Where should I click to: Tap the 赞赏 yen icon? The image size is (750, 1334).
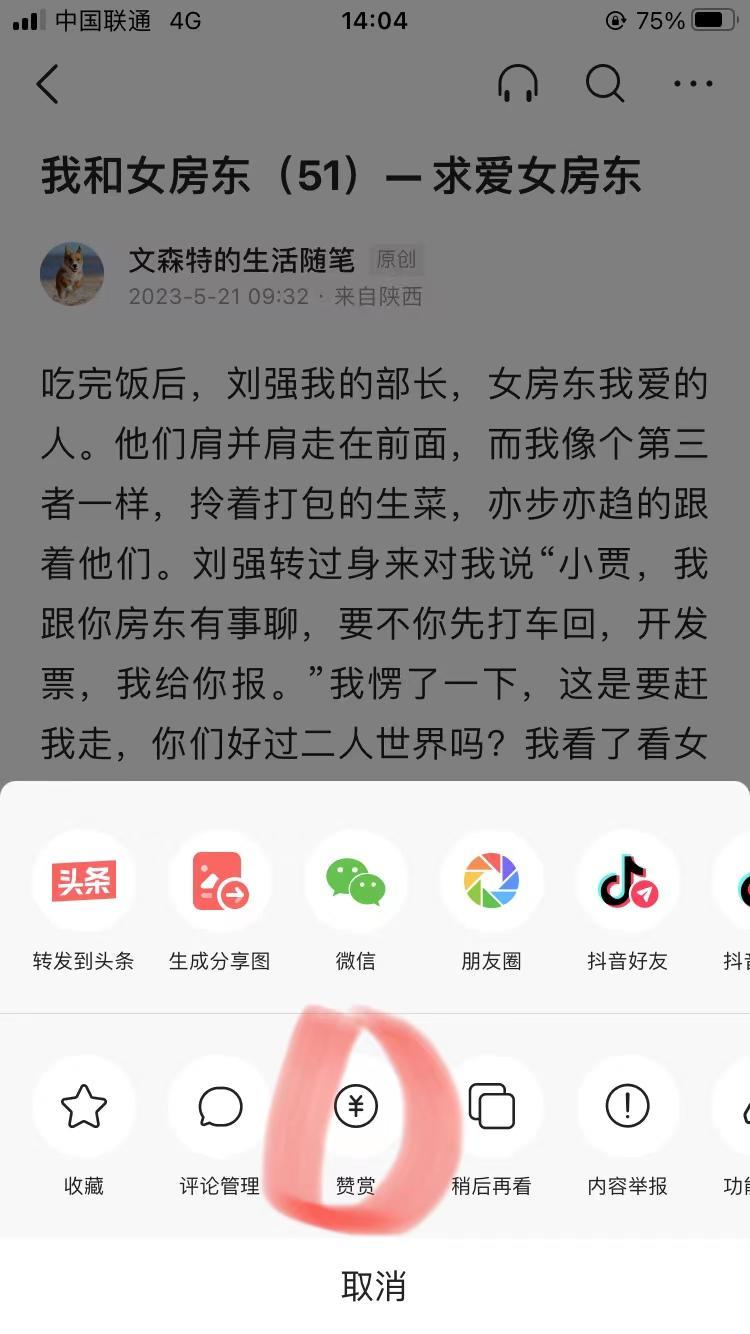pyautogui.click(x=355, y=1107)
